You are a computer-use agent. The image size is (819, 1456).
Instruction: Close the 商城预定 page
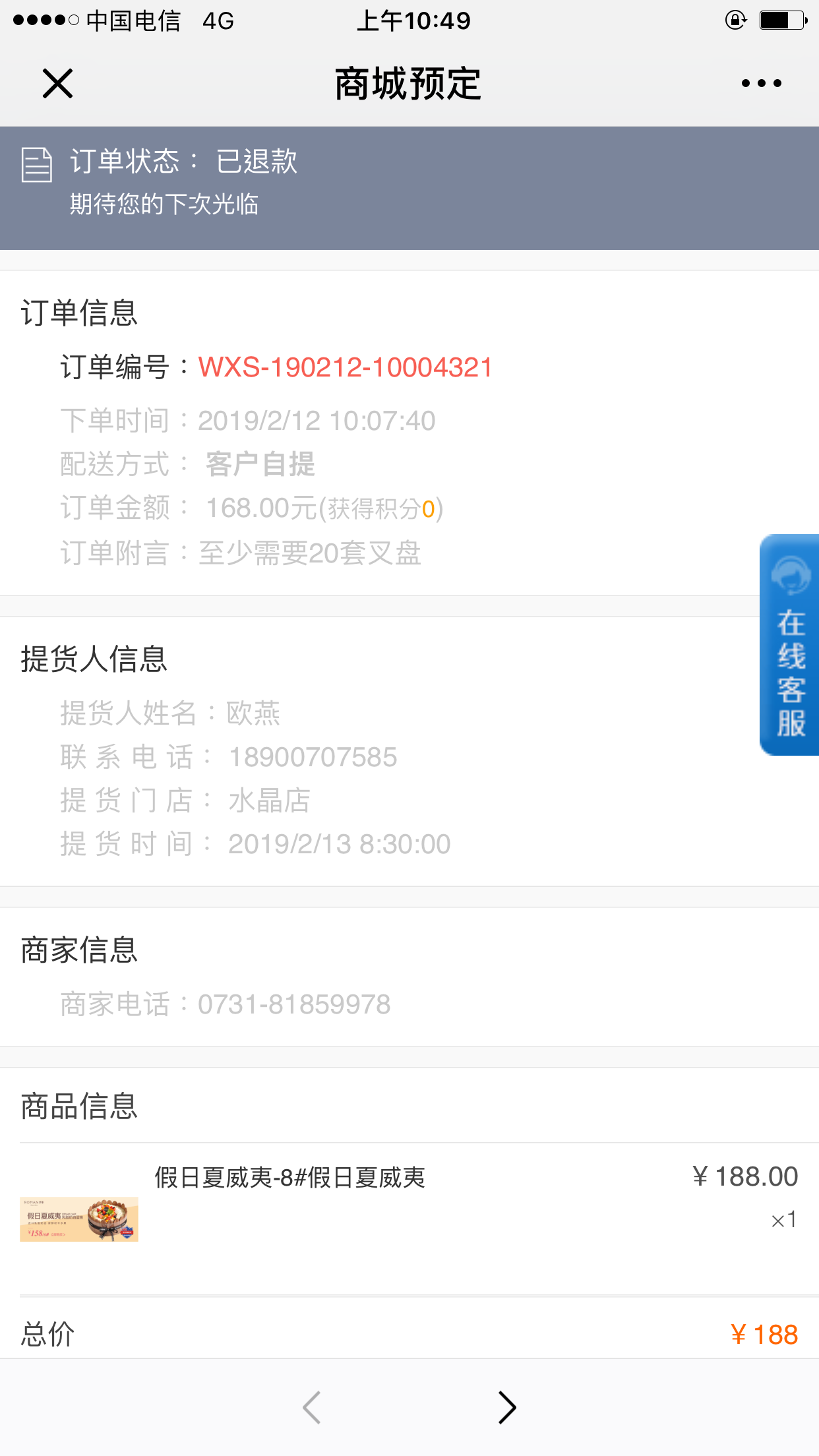click(x=57, y=84)
